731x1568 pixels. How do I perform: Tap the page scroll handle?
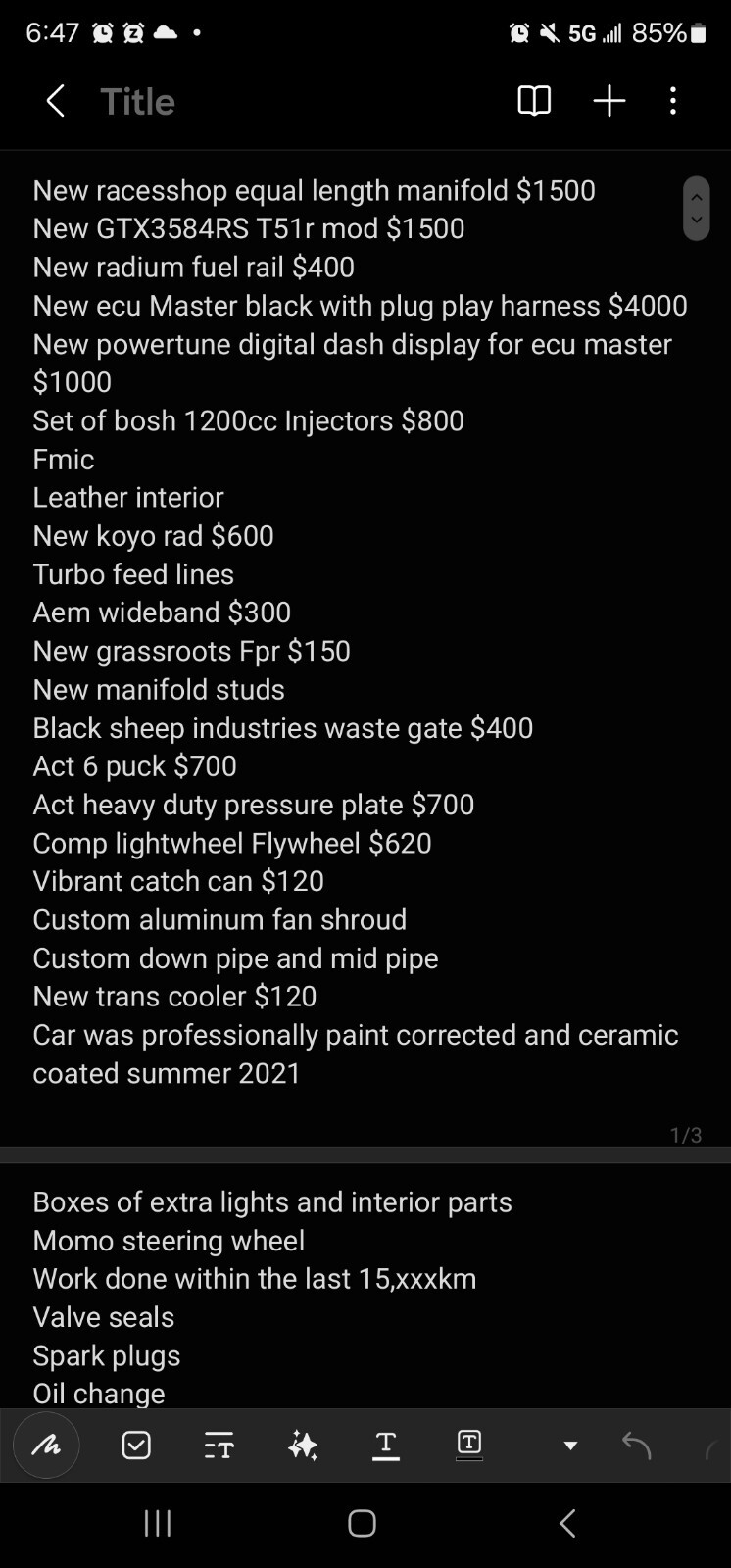[696, 208]
